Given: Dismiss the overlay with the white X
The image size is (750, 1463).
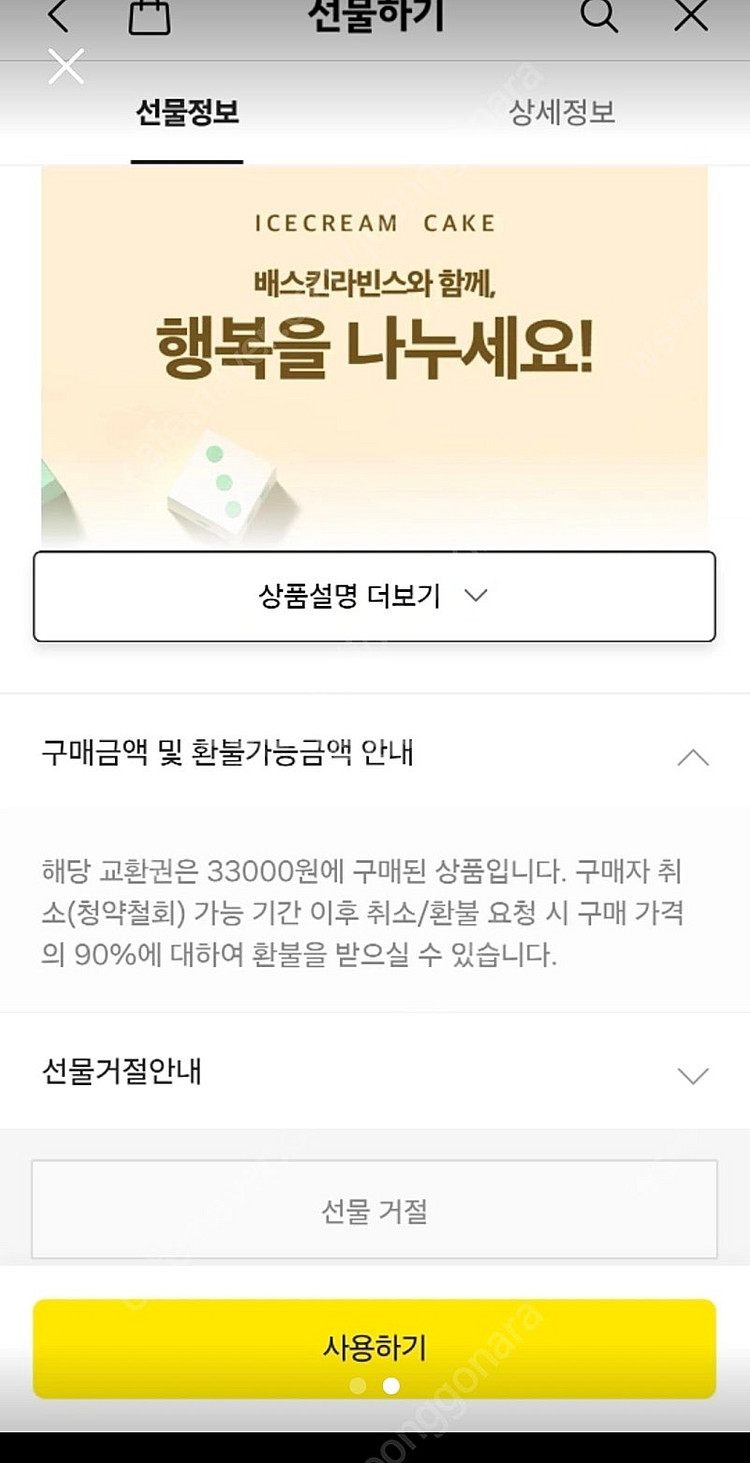Looking at the screenshot, I should pos(66,67).
